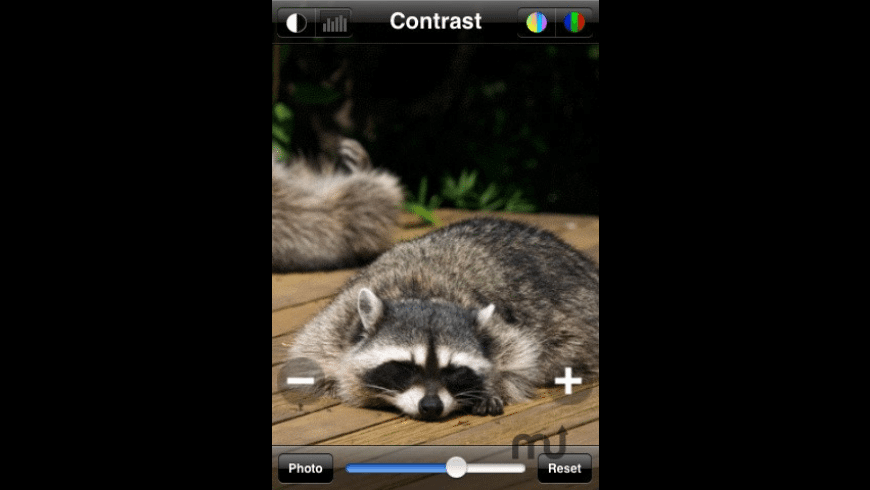
Task: Open the Photo picker button
Action: click(305, 468)
